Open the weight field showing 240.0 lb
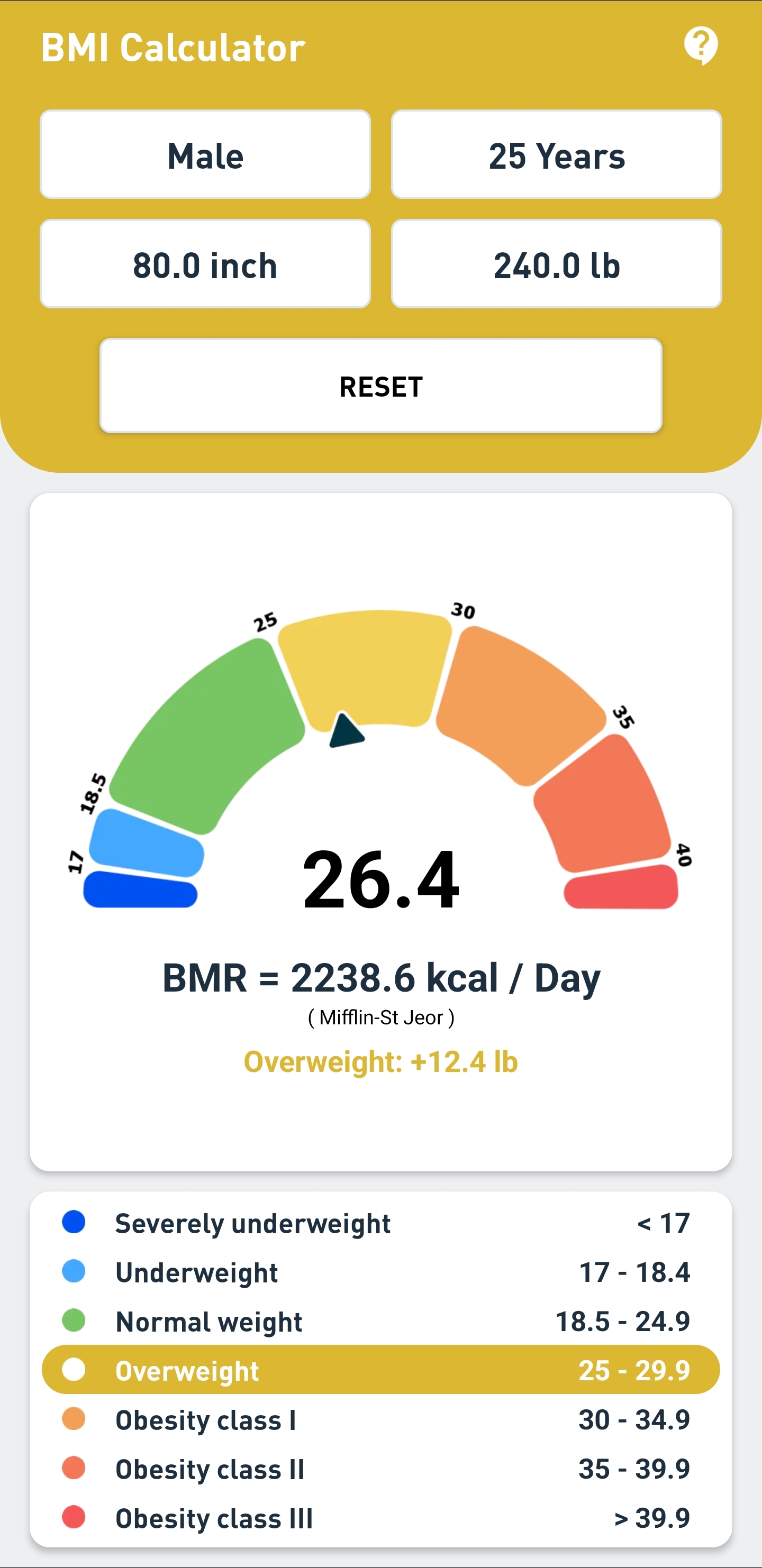The height and width of the screenshot is (1568, 762). tap(557, 264)
